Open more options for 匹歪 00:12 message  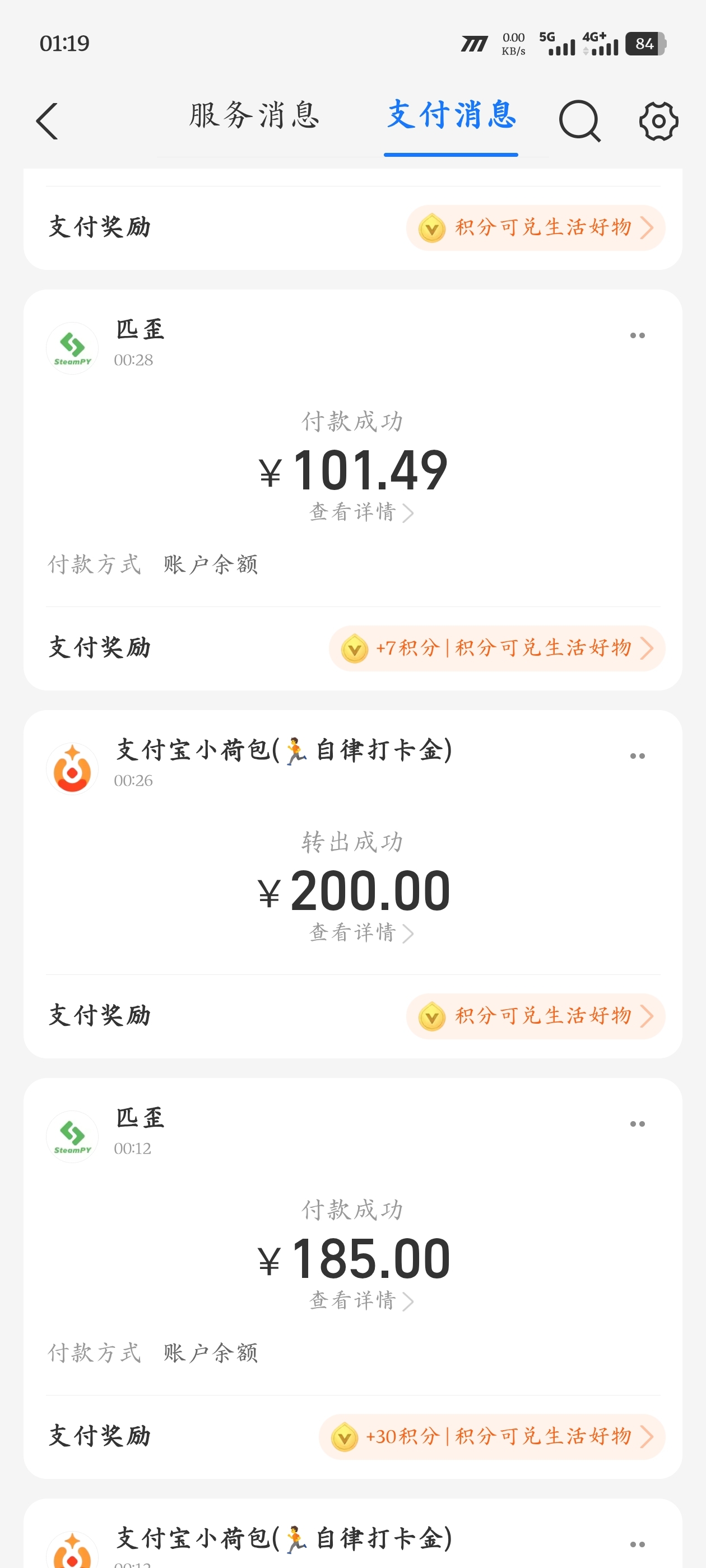637,1124
